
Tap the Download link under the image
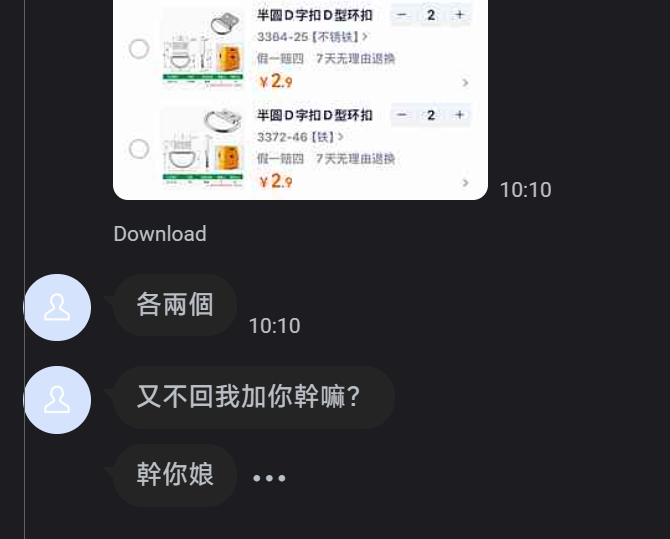click(160, 234)
